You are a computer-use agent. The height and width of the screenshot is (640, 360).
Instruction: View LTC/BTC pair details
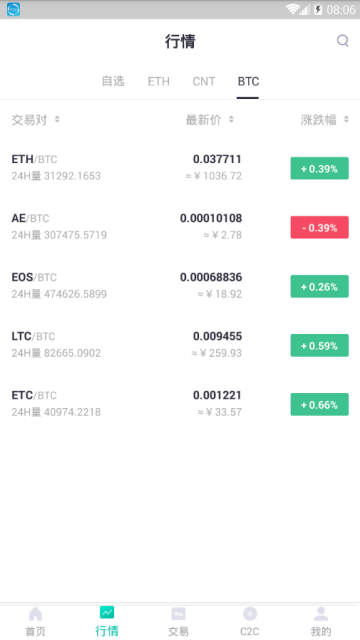(x=180, y=345)
